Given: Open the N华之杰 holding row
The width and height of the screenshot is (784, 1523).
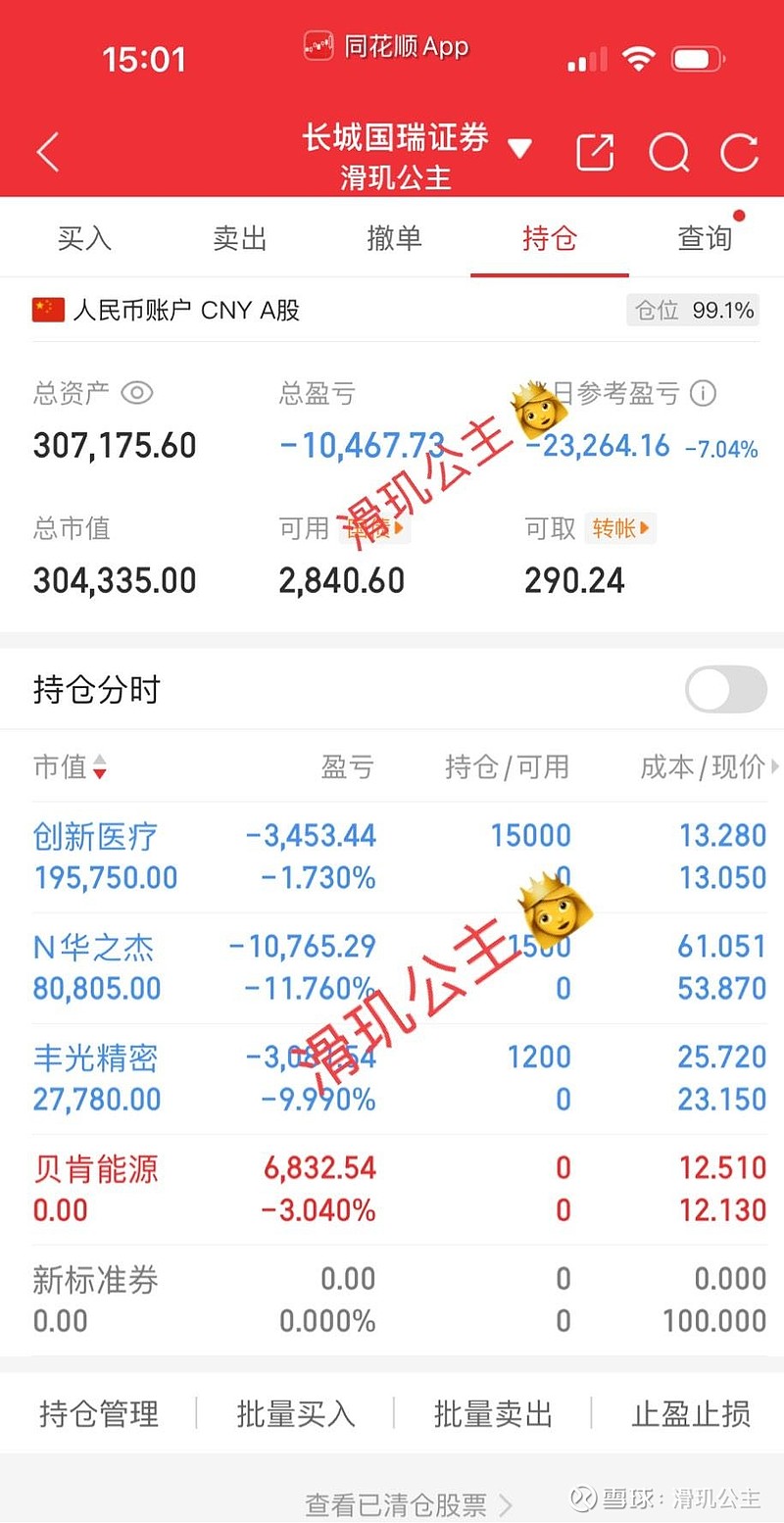Looking at the screenshot, I should [x=392, y=968].
